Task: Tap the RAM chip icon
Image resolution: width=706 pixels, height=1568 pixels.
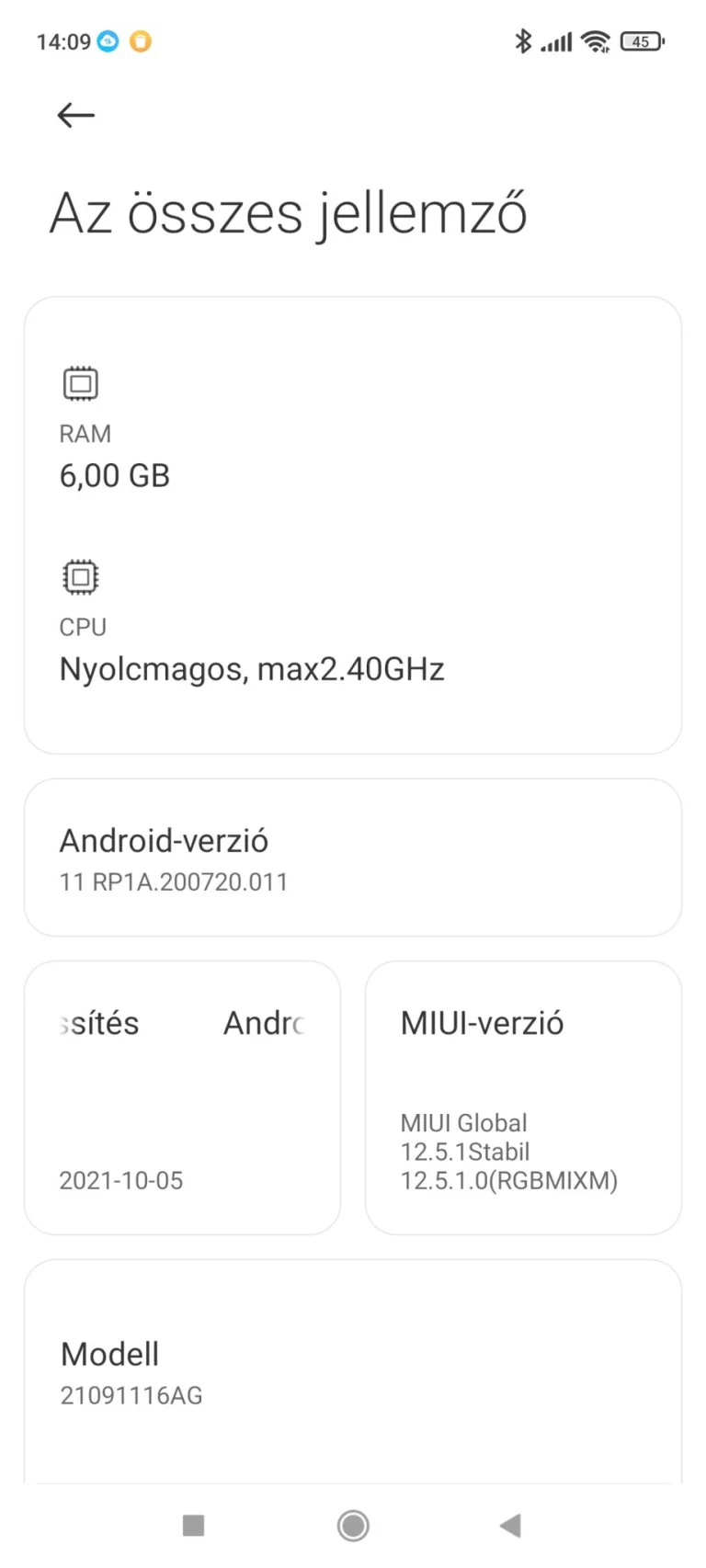Action: 81,382
